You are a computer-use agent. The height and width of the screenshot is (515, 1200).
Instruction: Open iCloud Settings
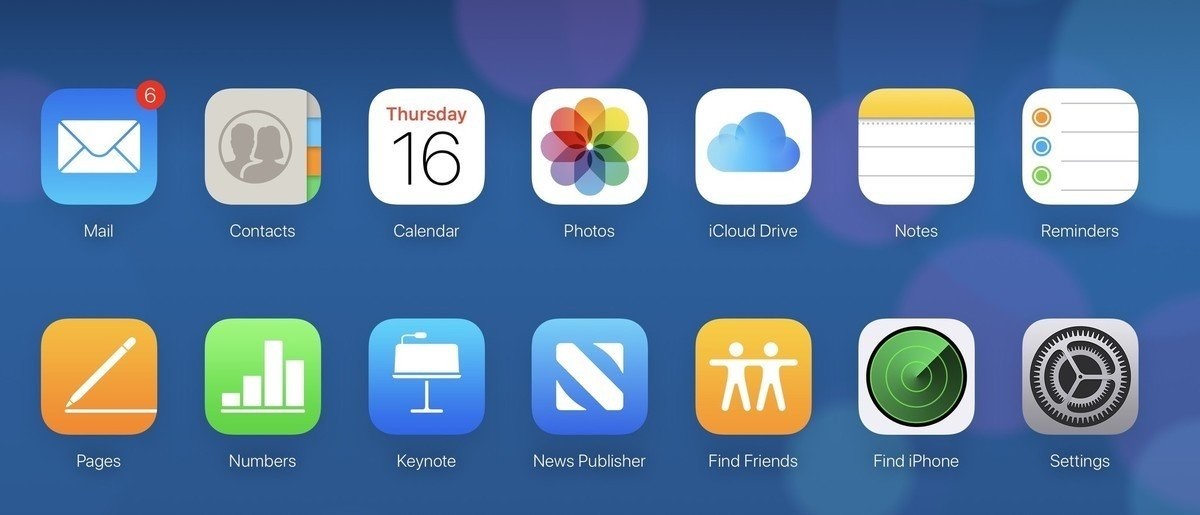pyautogui.click(x=1079, y=377)
